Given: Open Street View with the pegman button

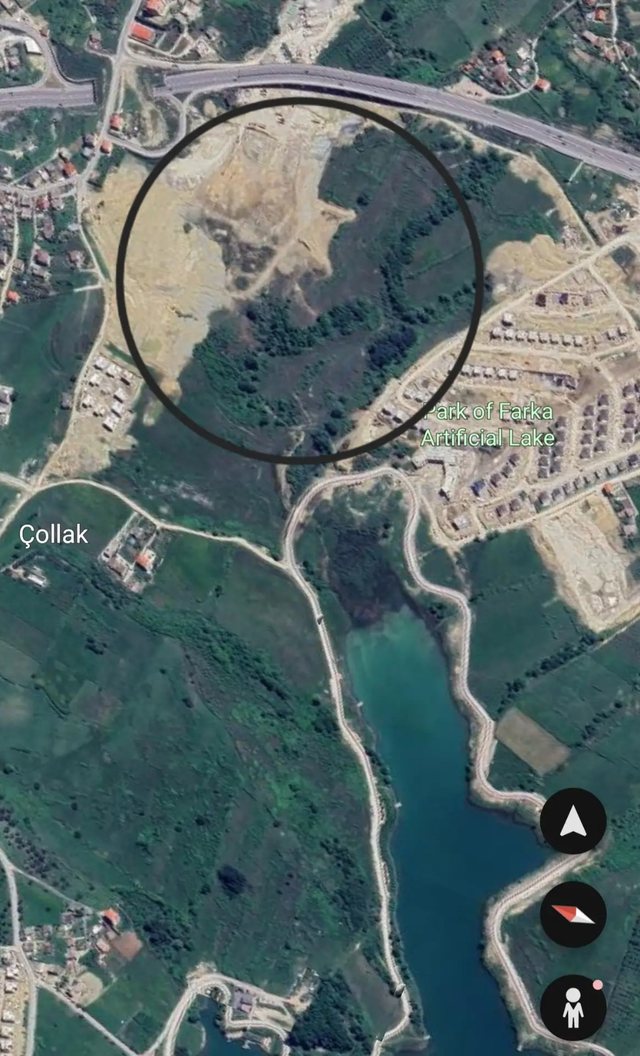Looking at the screenshot, I should coord(573,1008).
